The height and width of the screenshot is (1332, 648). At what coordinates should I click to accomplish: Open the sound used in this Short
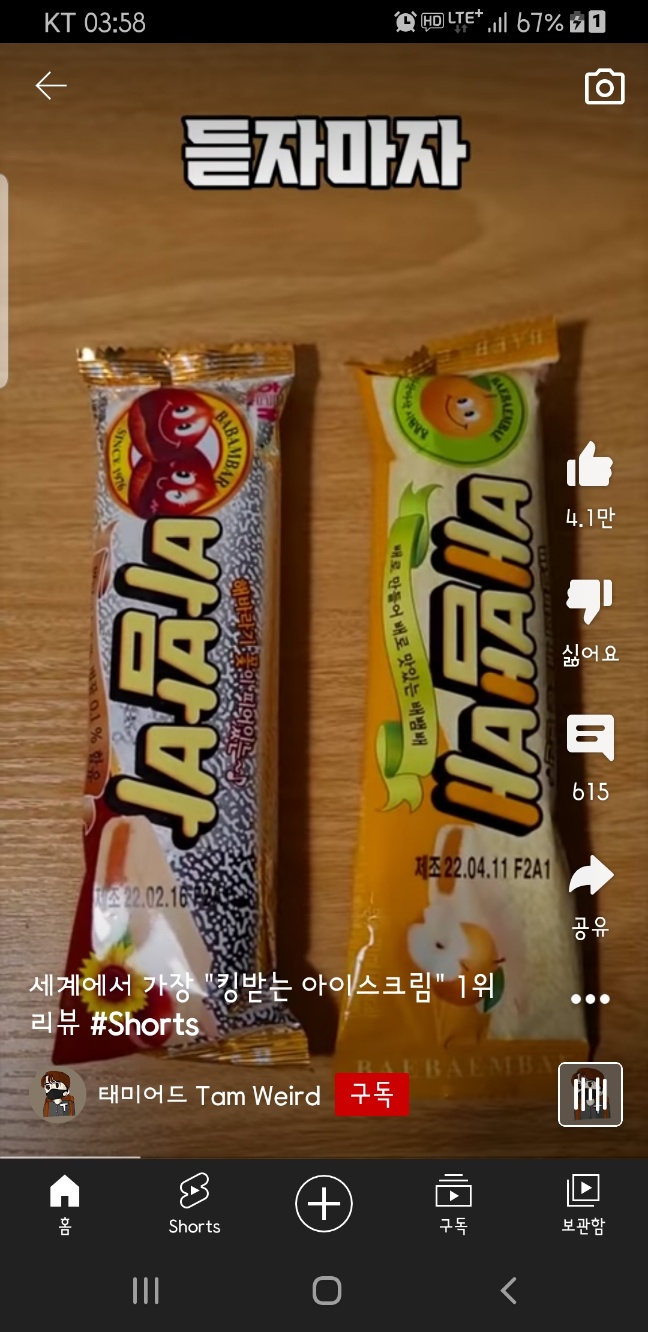pyautogui.click(x=590, y=1095)
